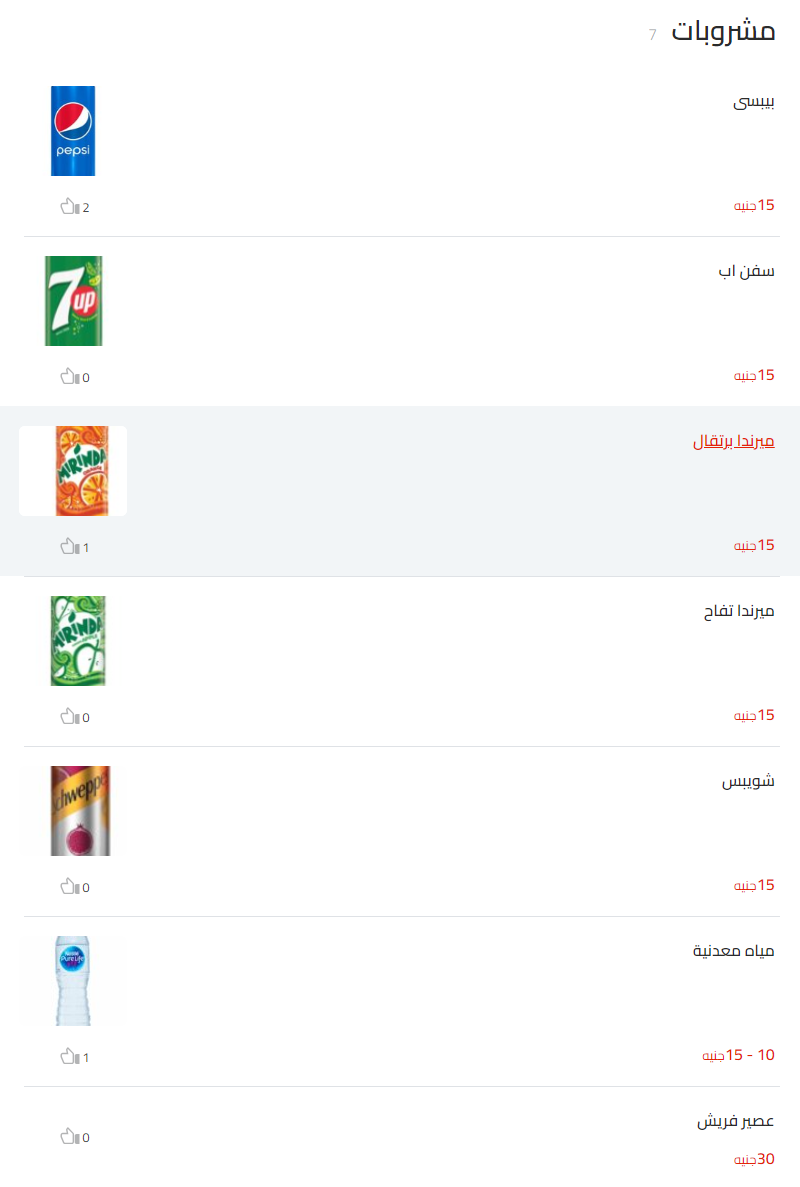Open the سفن اب item
This screenshot has width=800, height=1187.
coord(746,272)
